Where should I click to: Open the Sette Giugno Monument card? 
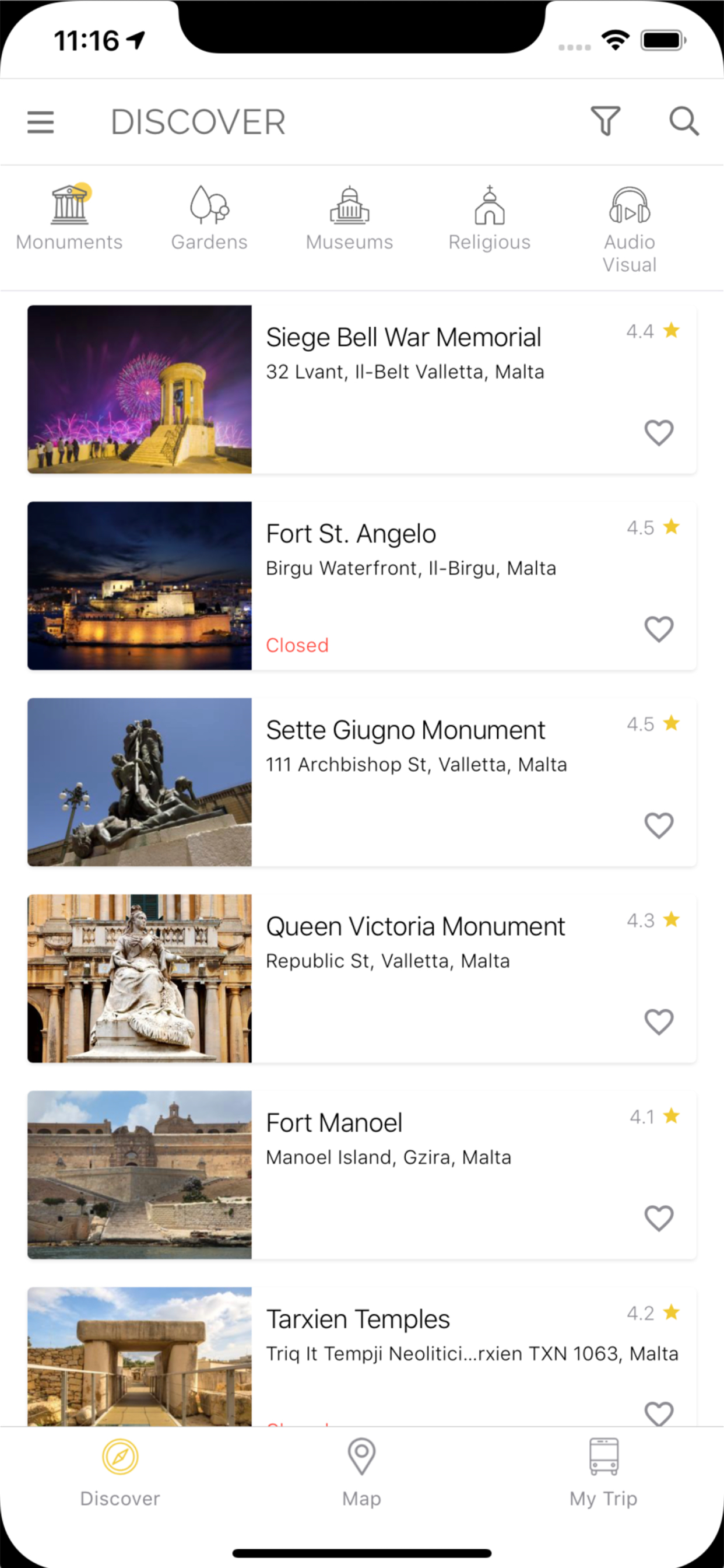[405, 730]
